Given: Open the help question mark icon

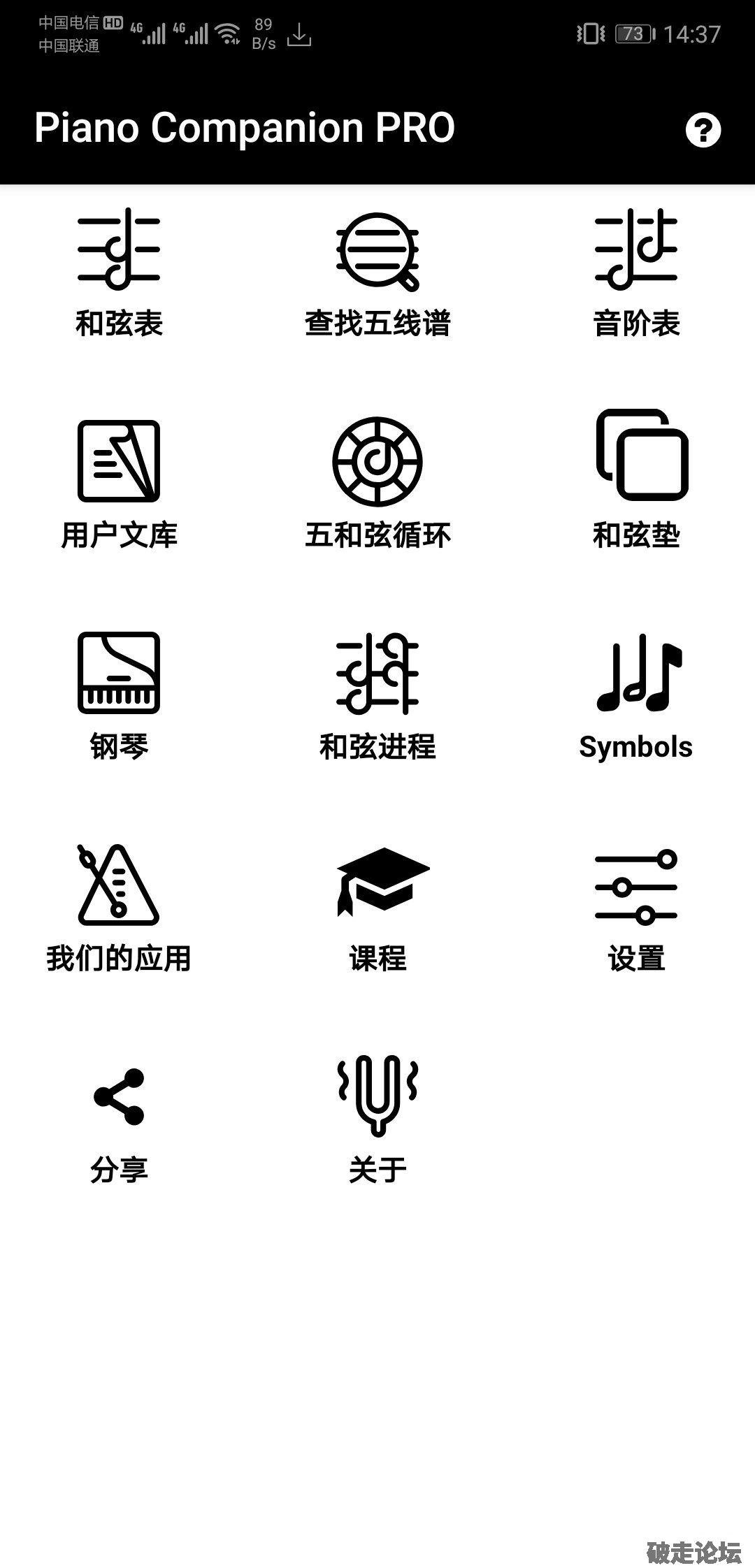Looking at the screenshot, I should coord(703,130).
